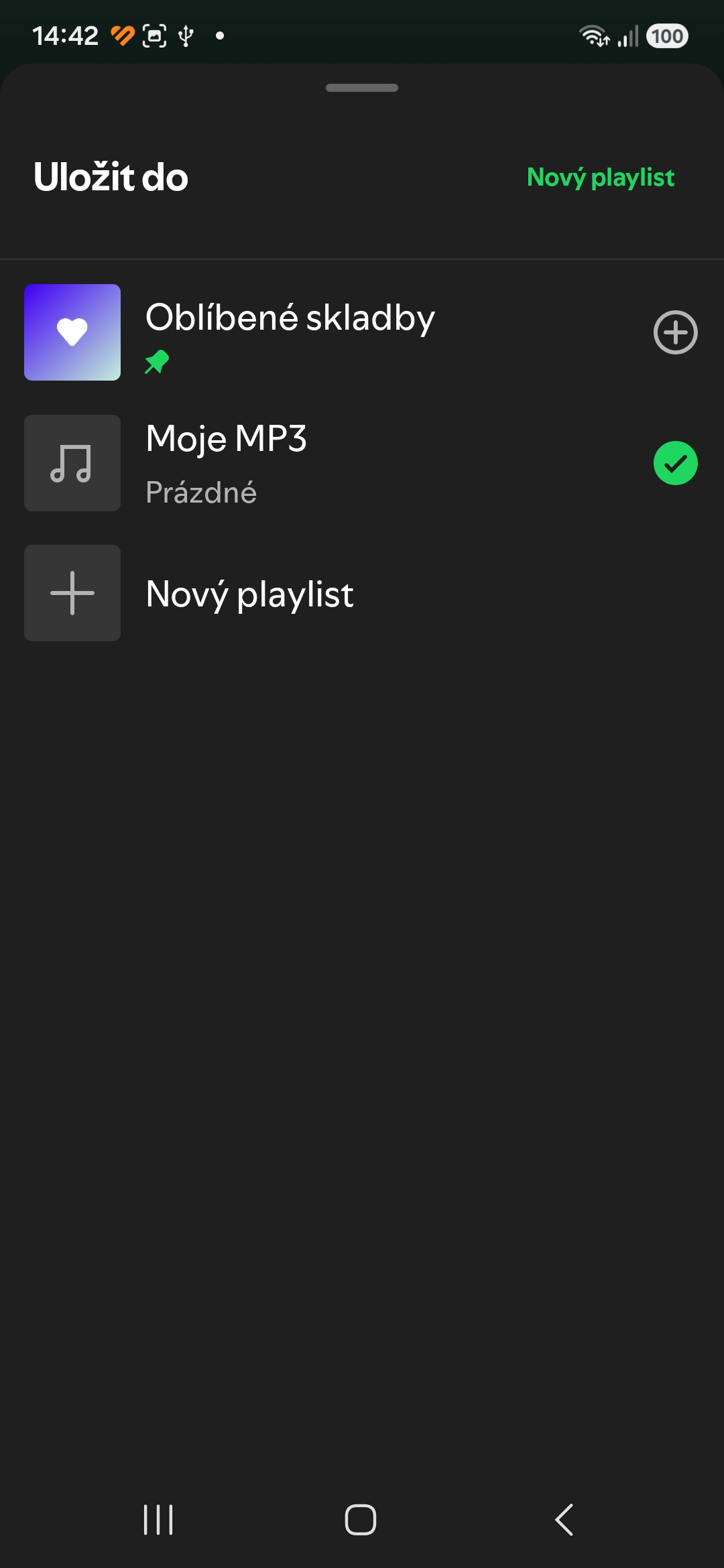
Task: Add song to Oblíbené skladby via plus icon
Action: 675,332
